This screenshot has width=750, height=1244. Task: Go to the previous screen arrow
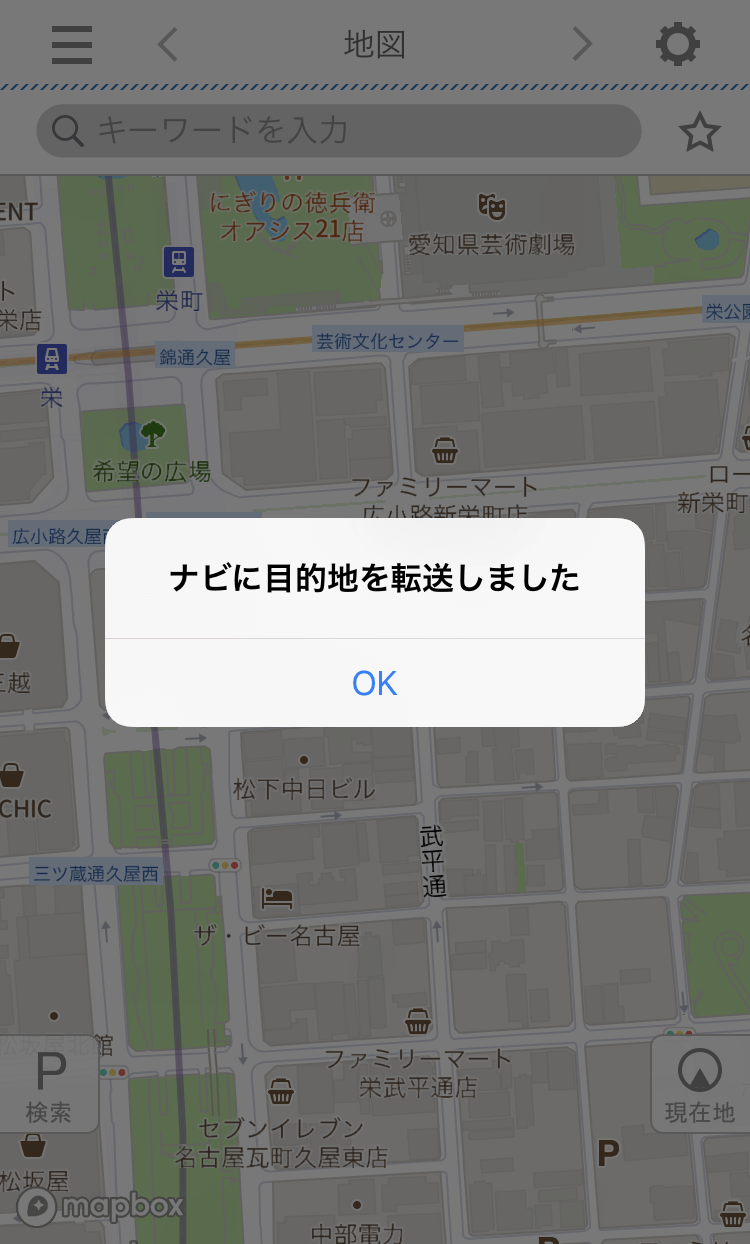168,45
